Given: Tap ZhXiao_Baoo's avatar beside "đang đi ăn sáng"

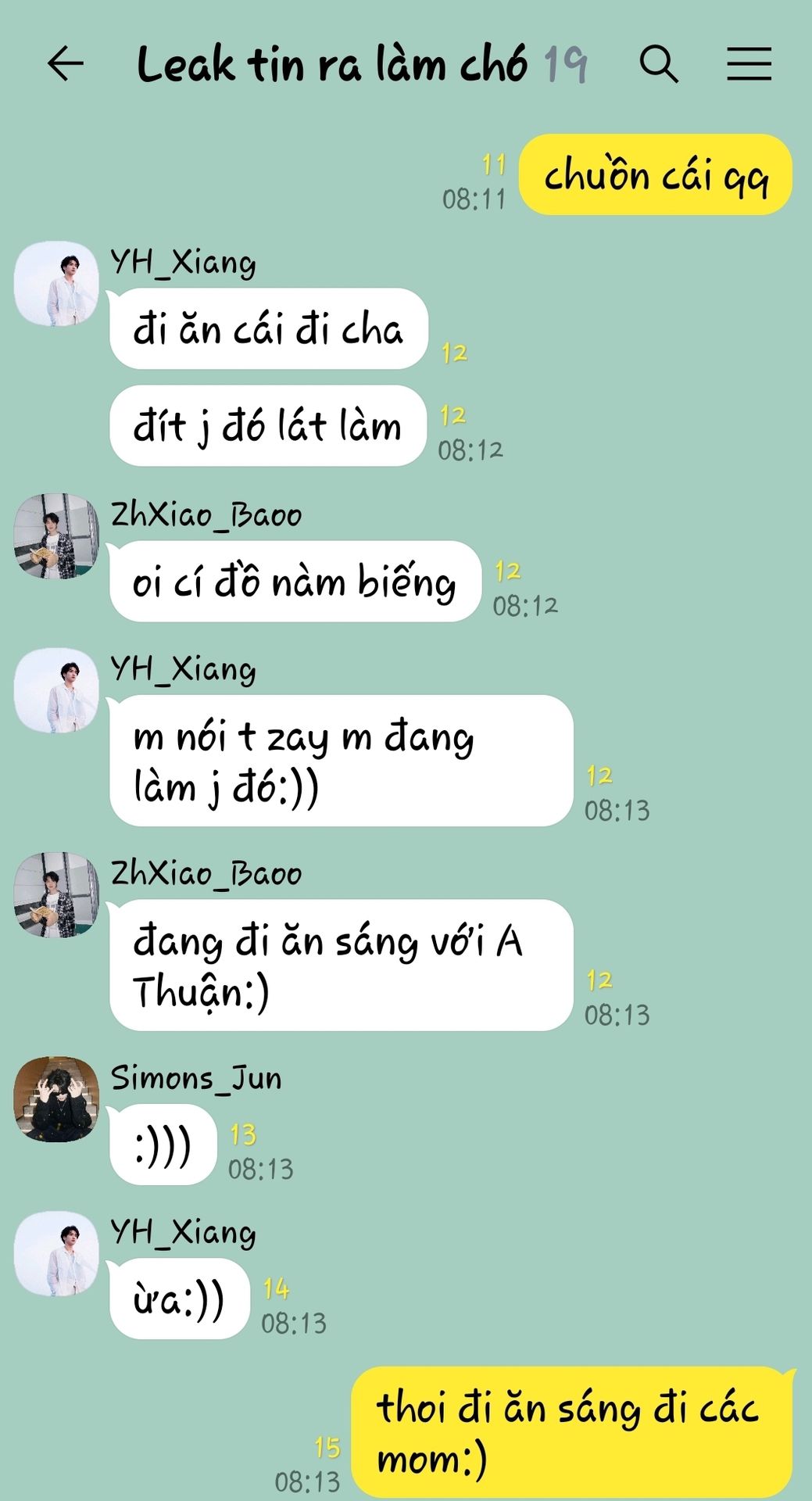Looking at the screenshot, I should 56,894.
